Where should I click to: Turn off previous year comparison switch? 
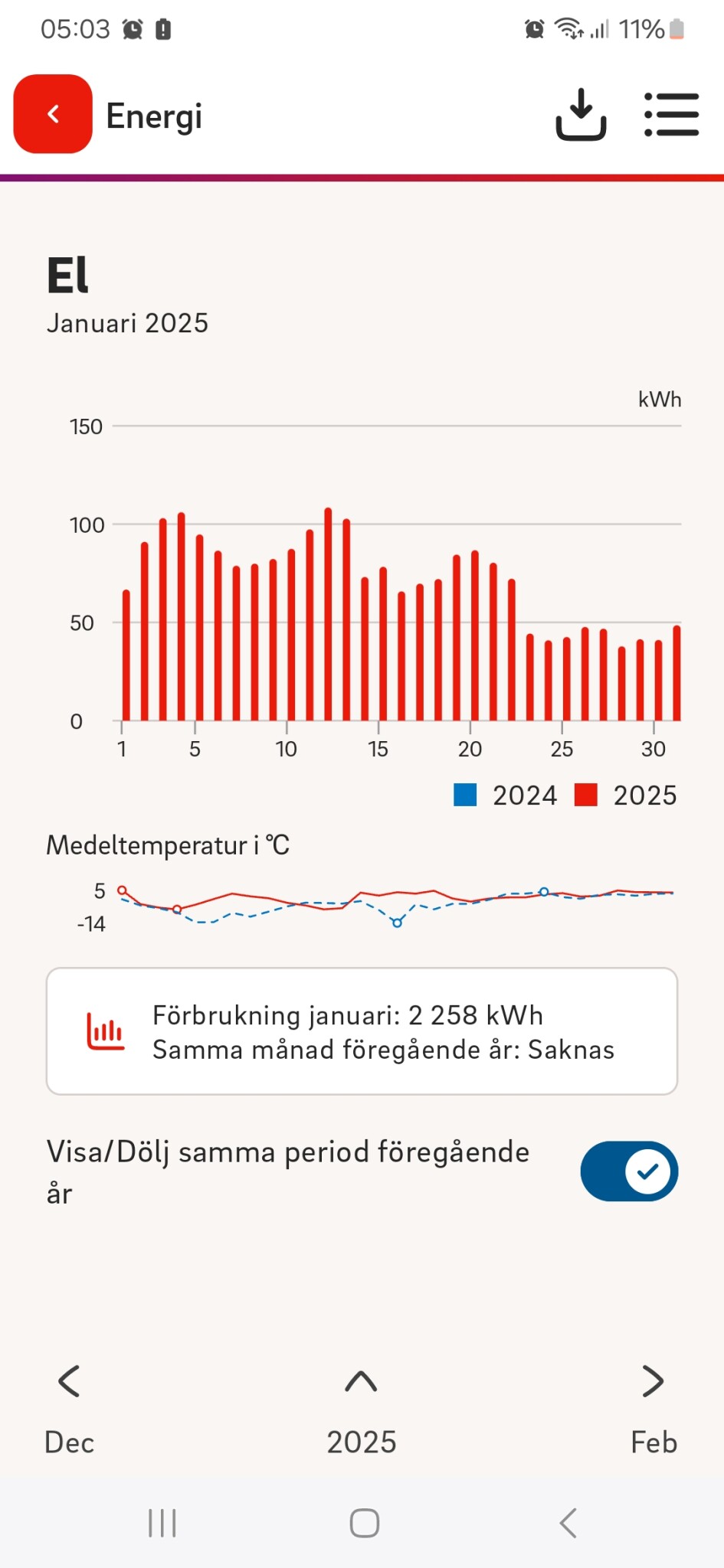click(x=629, y=1171)
